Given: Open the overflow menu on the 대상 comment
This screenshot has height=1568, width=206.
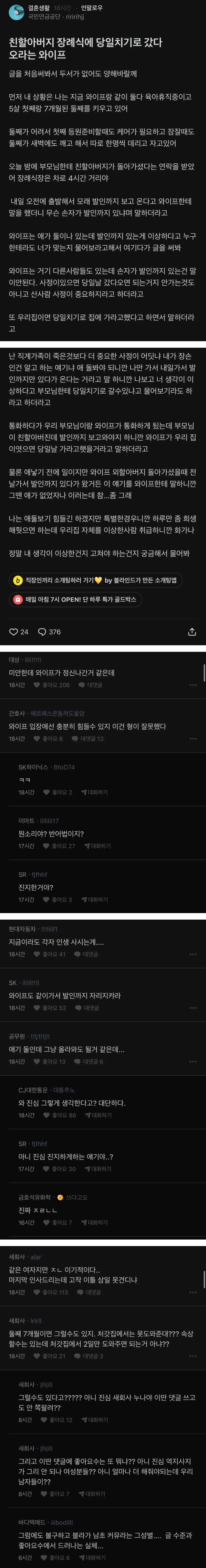Looking at the screenshot, I should (x=193, y=685).
